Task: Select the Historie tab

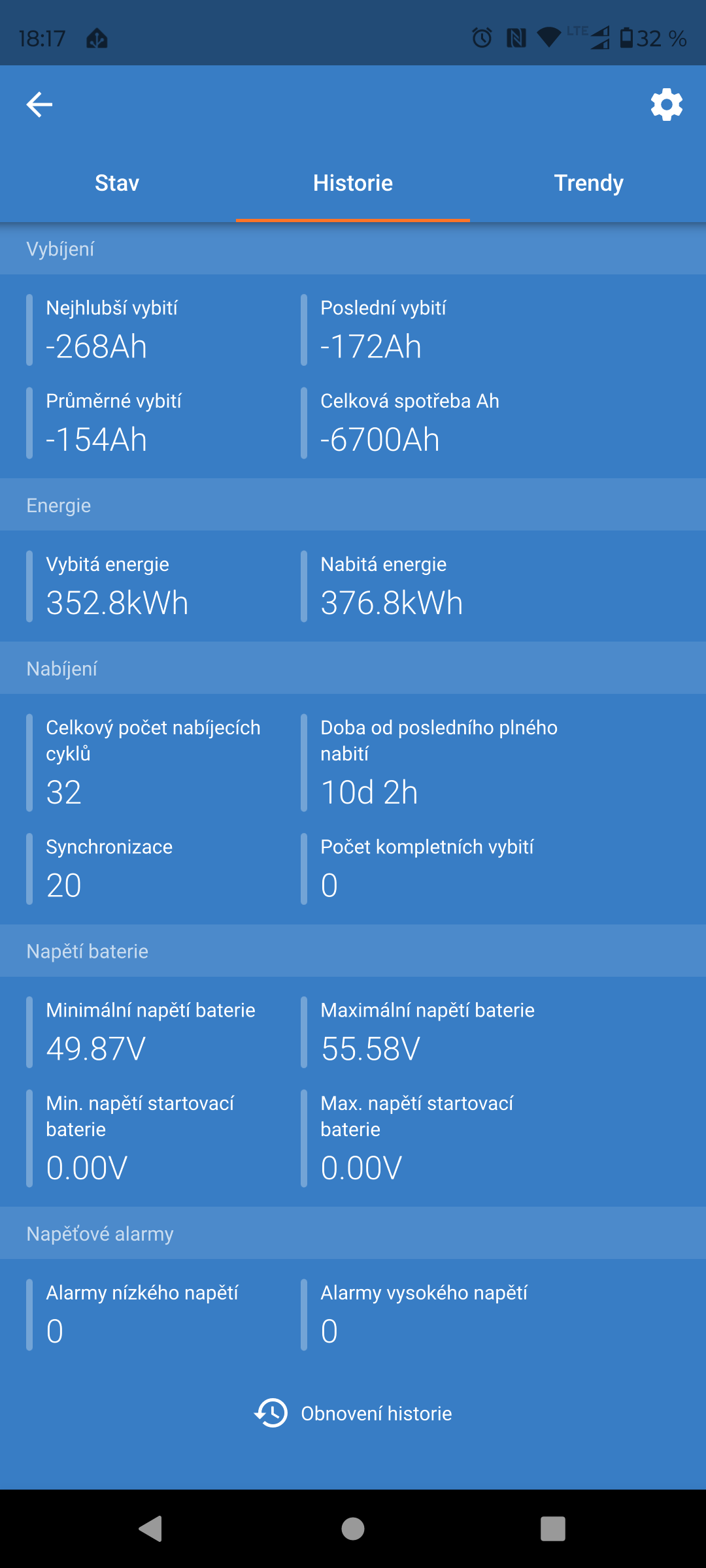Action: click(x=353, y=183)
